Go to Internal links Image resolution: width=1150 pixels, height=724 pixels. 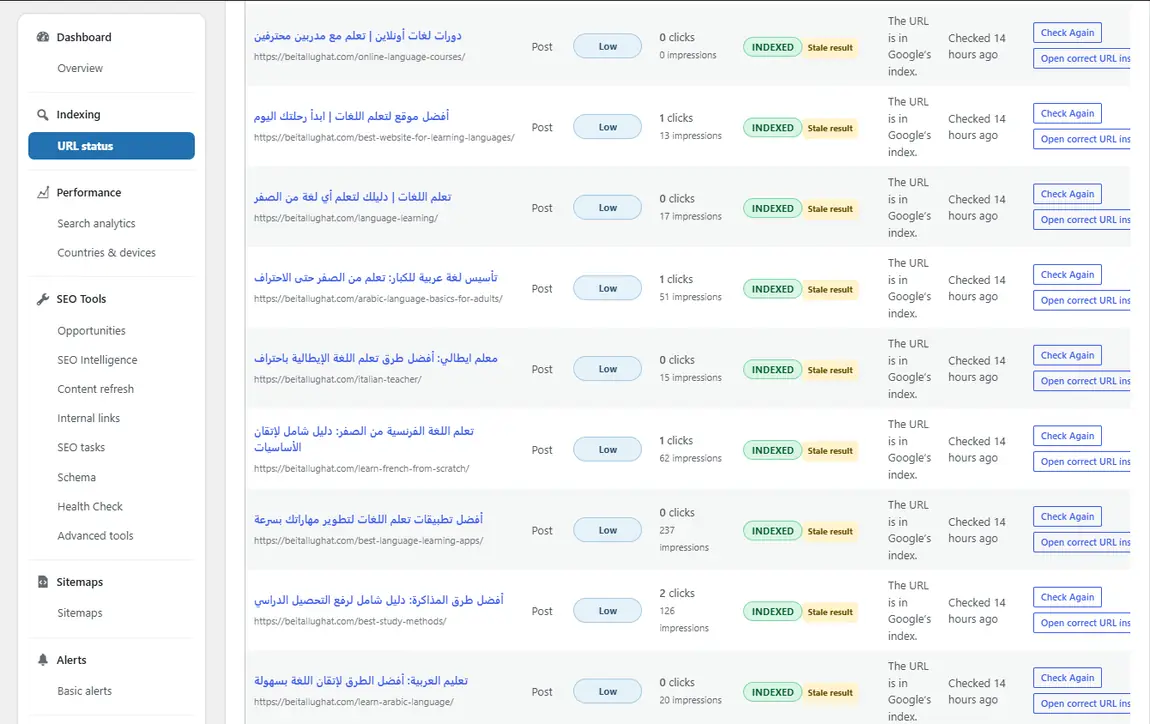click(88, 418)
